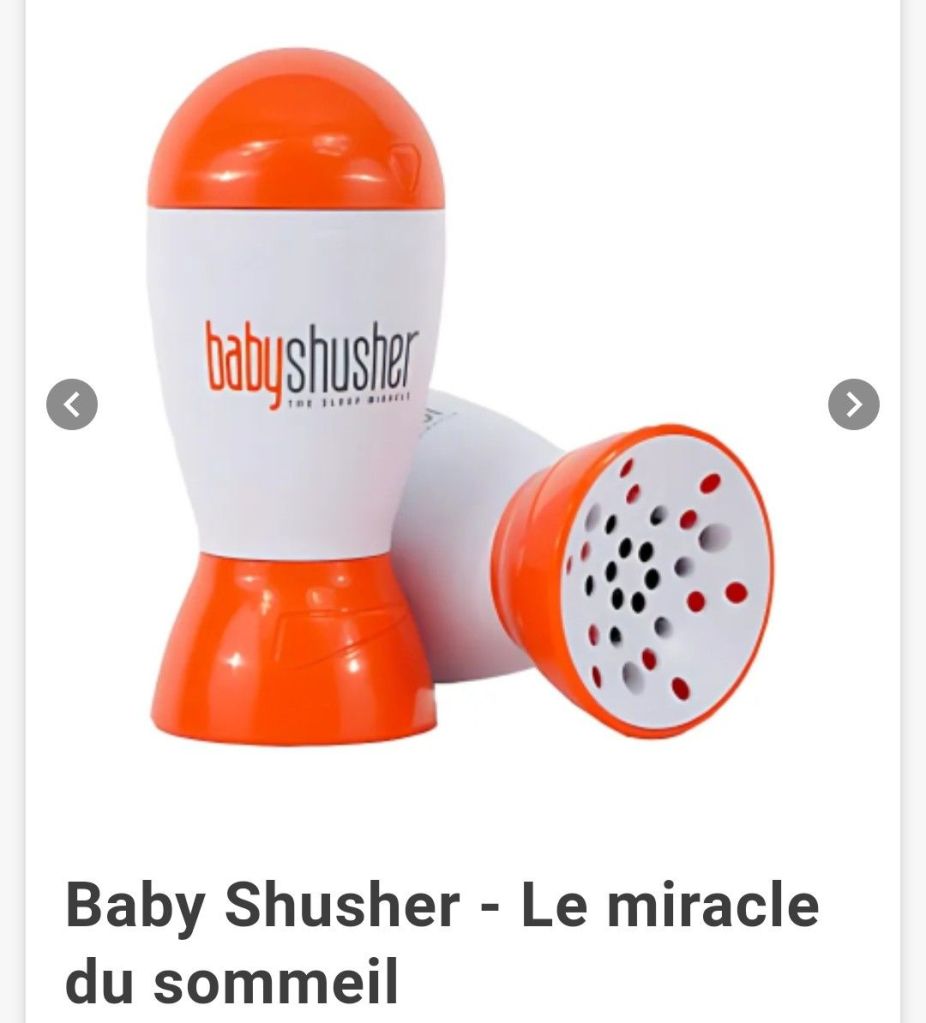Show the next product image

click(853, 405)
